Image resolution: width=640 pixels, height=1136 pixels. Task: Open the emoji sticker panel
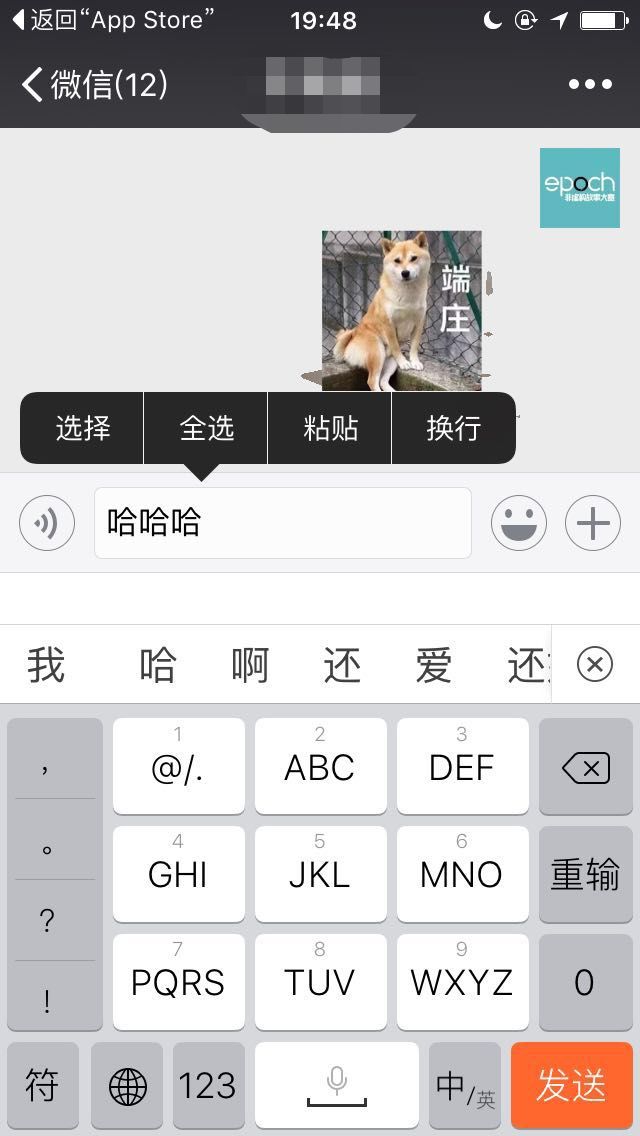pos(518,523)
